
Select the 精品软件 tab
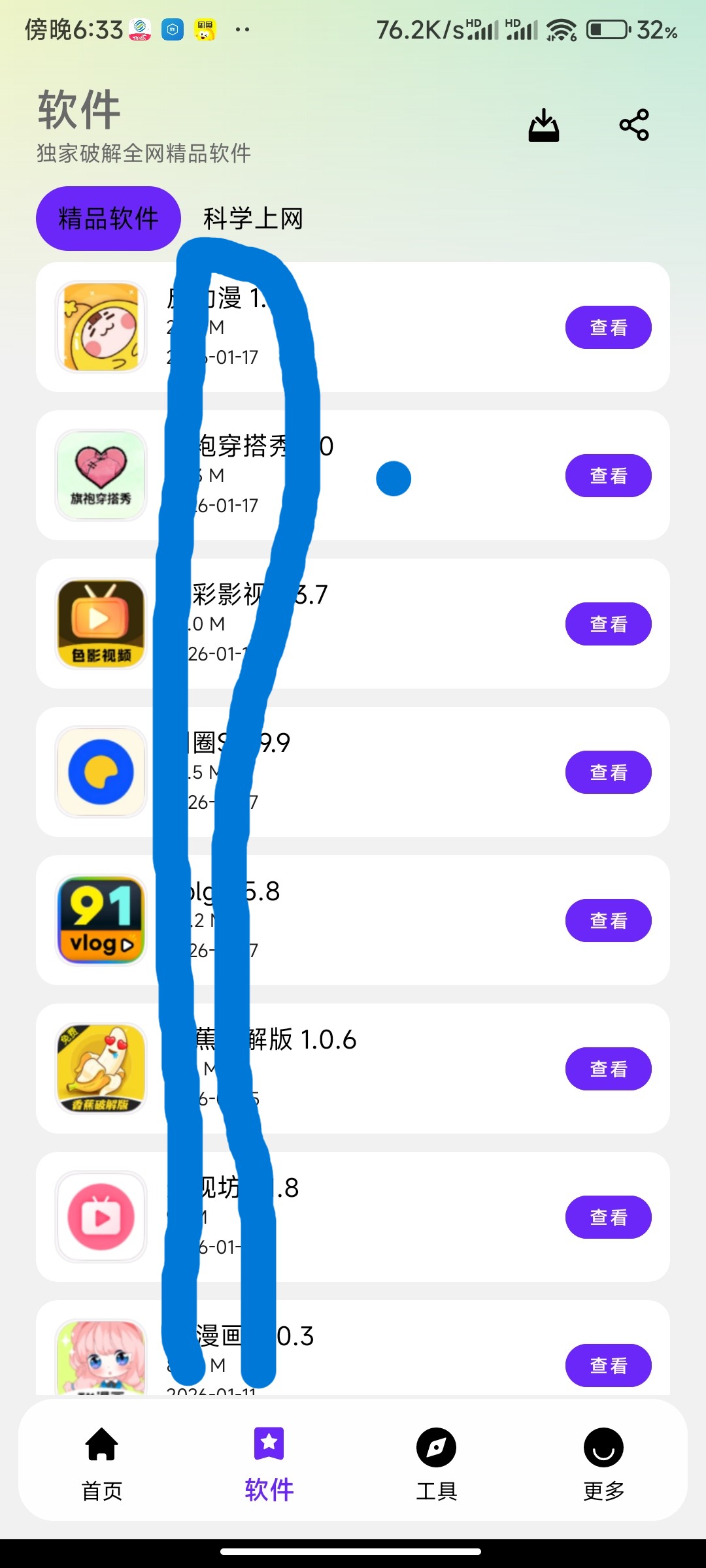click(x=109, y=218)
